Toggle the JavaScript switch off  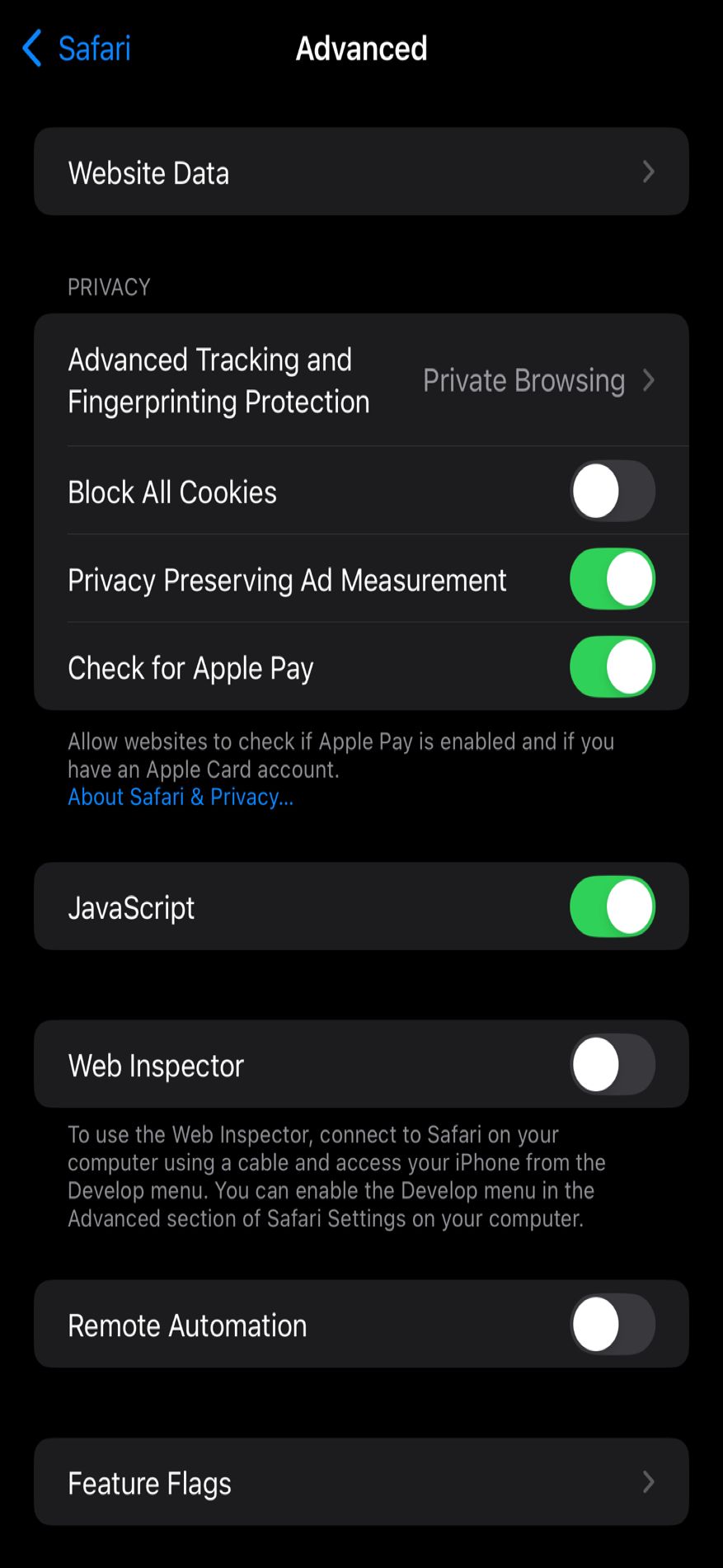[x=613, y=906]
